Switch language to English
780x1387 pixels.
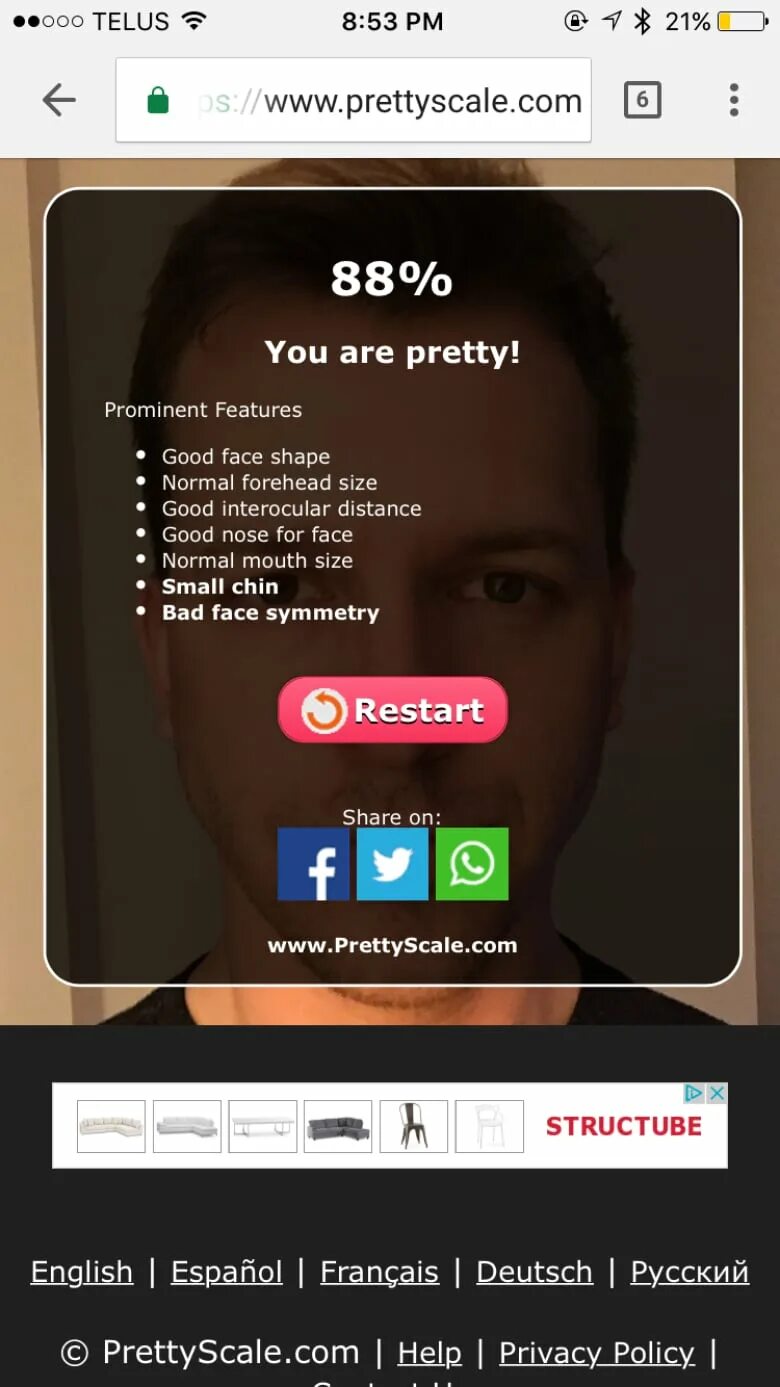click(x=81, y=1272)
